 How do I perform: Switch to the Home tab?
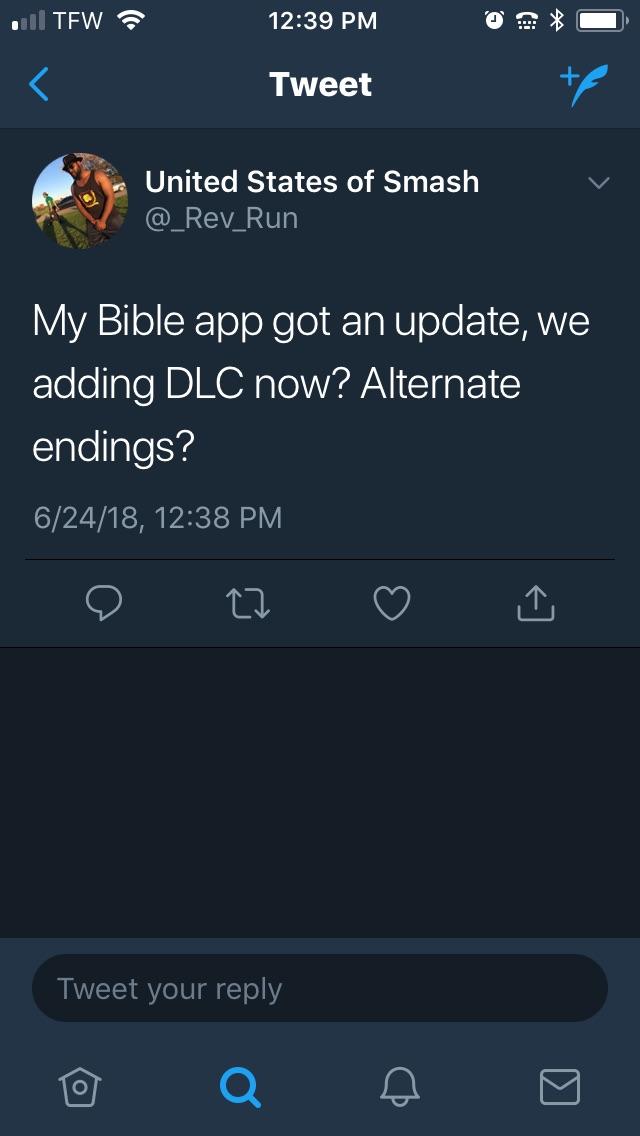click(x=80, y=1086)
